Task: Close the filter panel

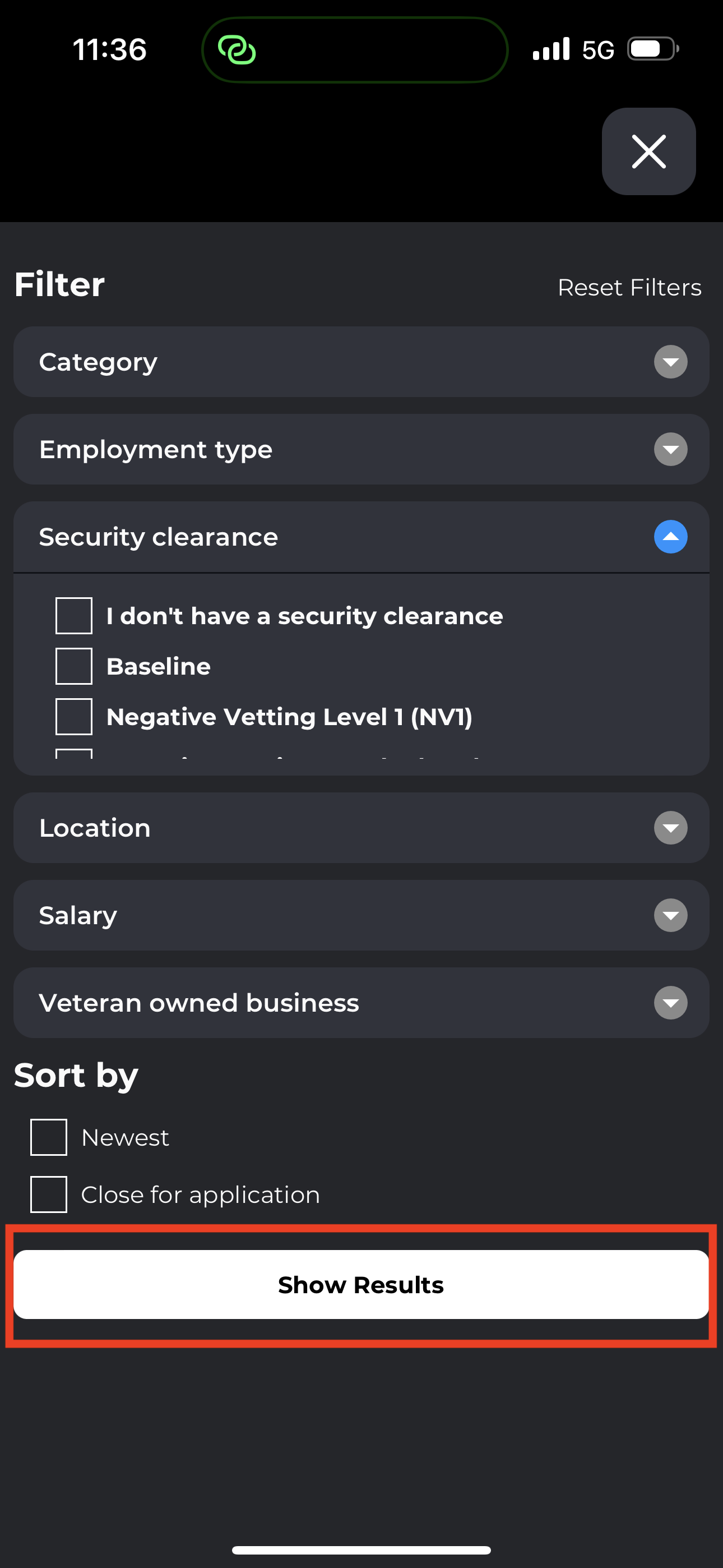Action: click(648, 151)
